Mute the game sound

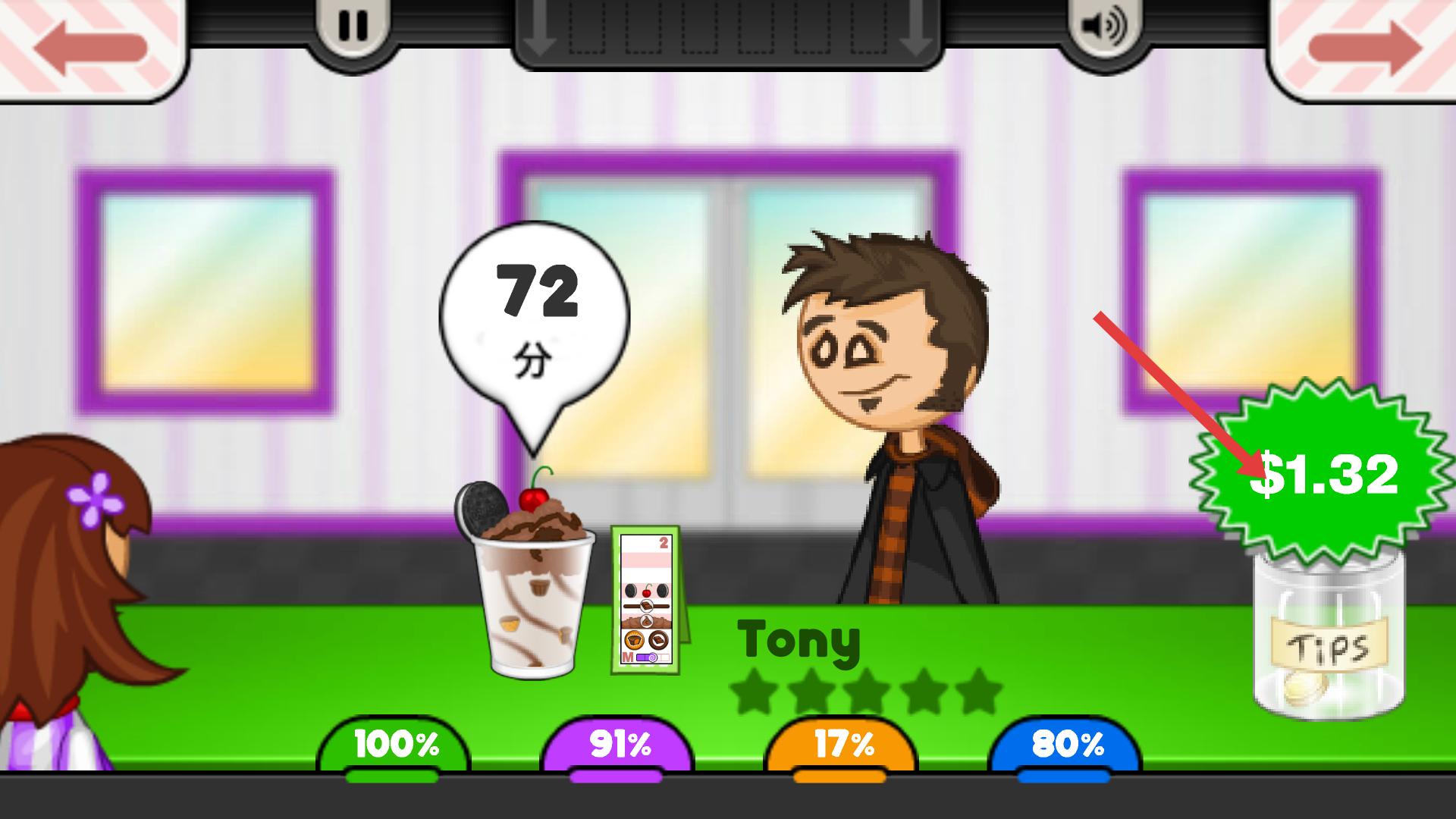click(1103, 27)
